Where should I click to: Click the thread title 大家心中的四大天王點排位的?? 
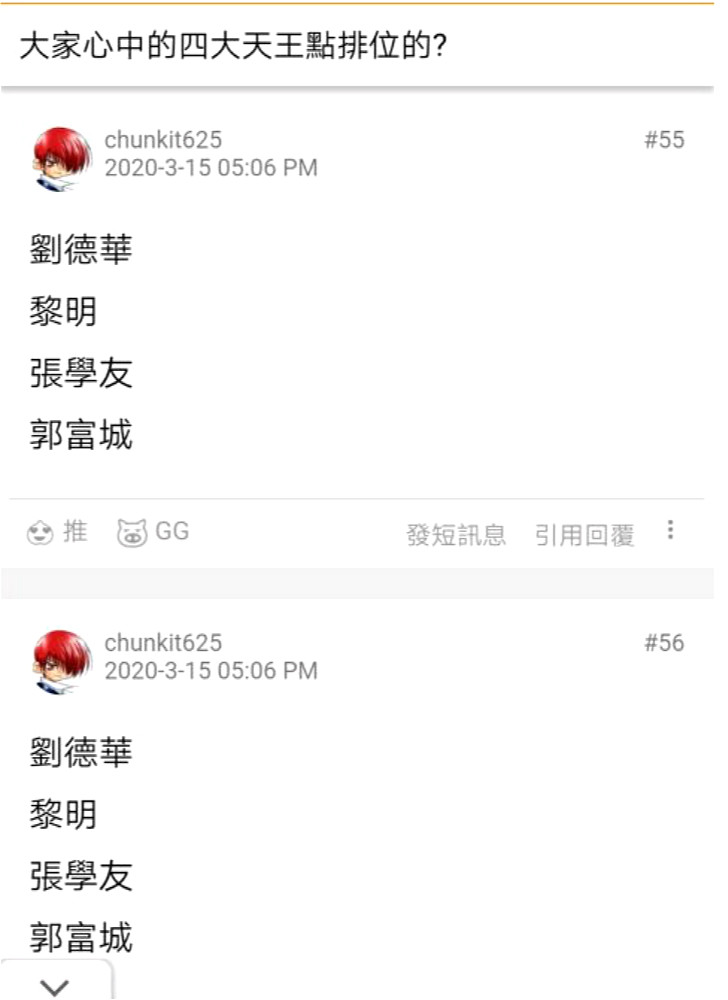point(234,43)
